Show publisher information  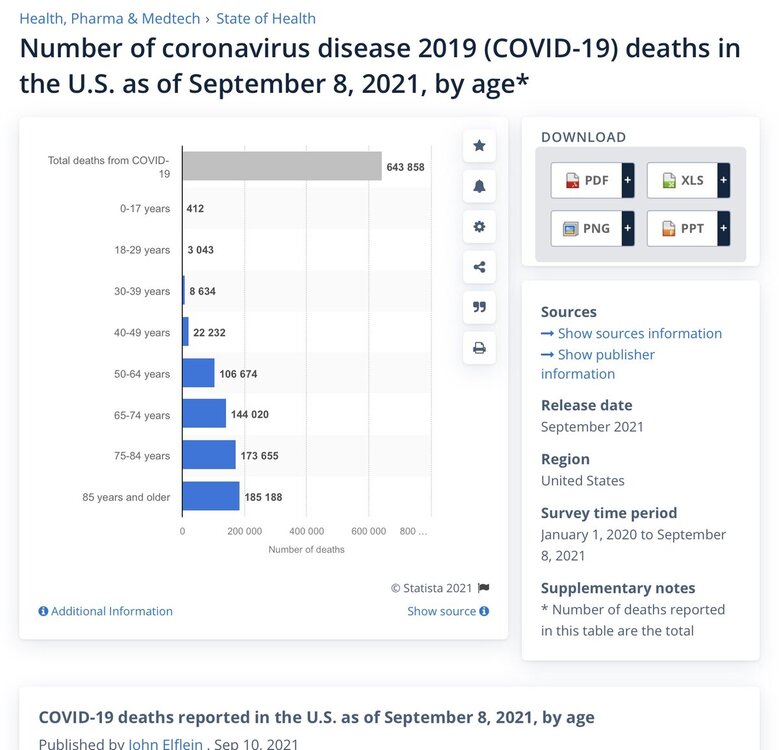pos(598,364)
